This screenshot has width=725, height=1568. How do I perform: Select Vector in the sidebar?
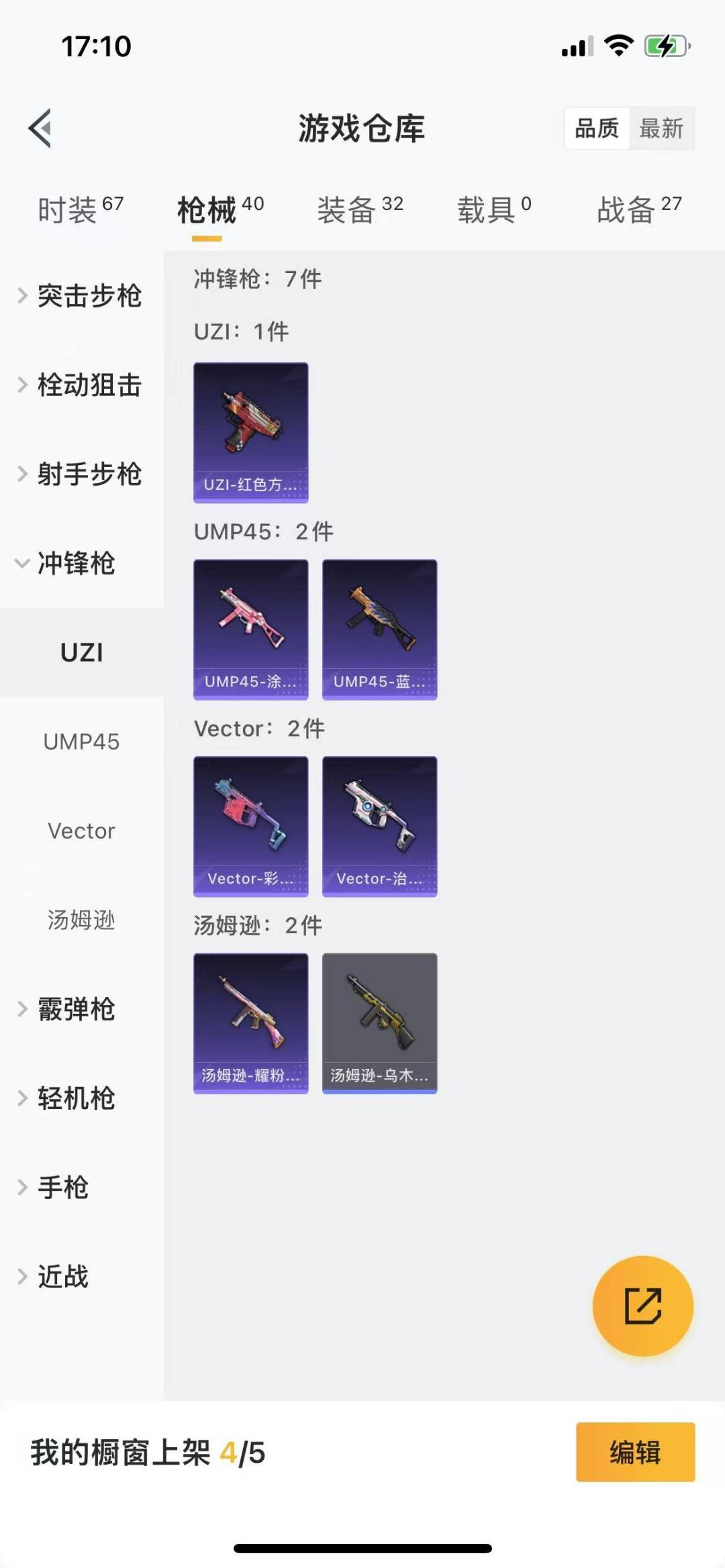coord(81,831)
